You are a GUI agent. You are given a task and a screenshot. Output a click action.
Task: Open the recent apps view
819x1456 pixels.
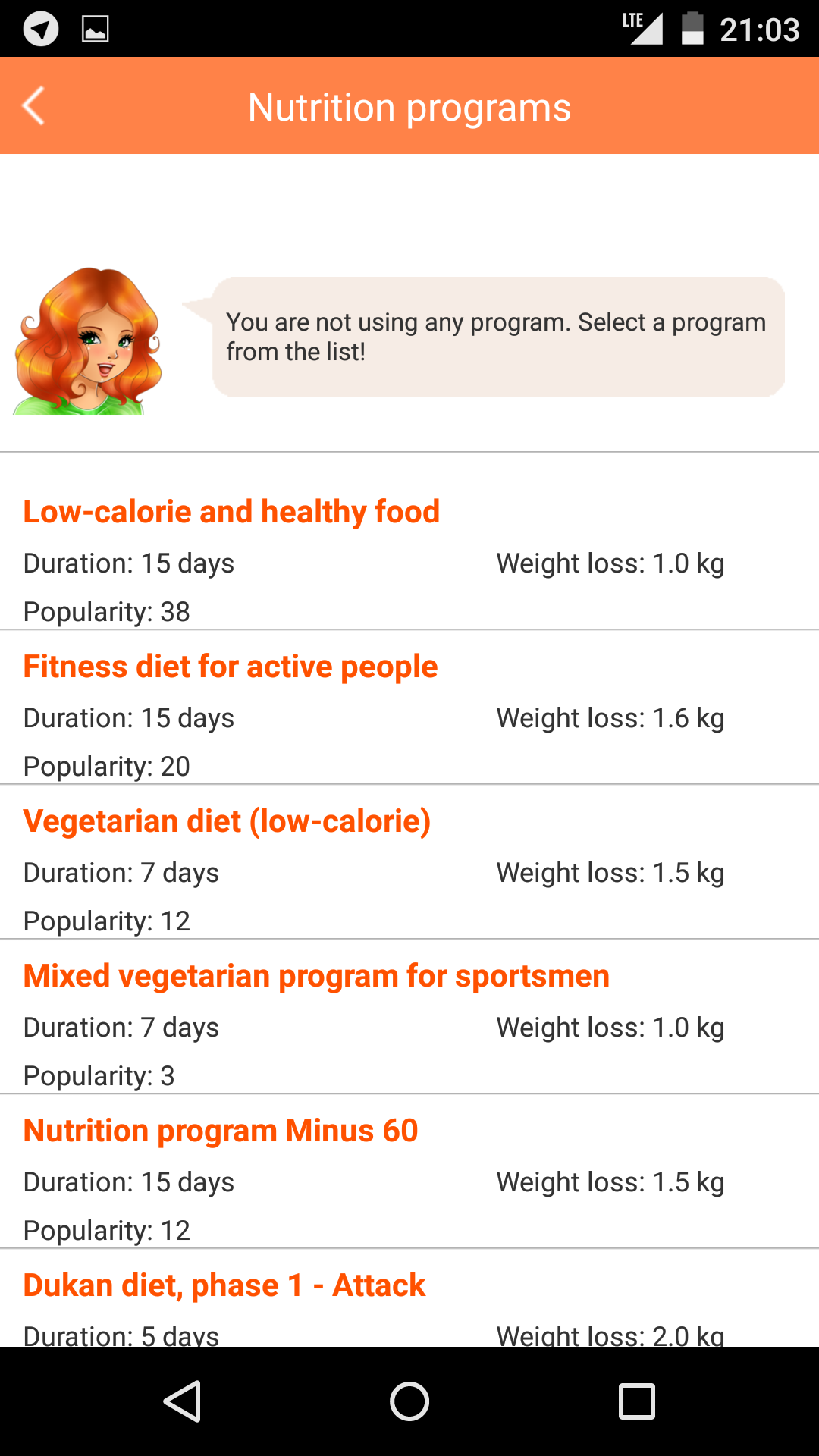(636, 1401)
